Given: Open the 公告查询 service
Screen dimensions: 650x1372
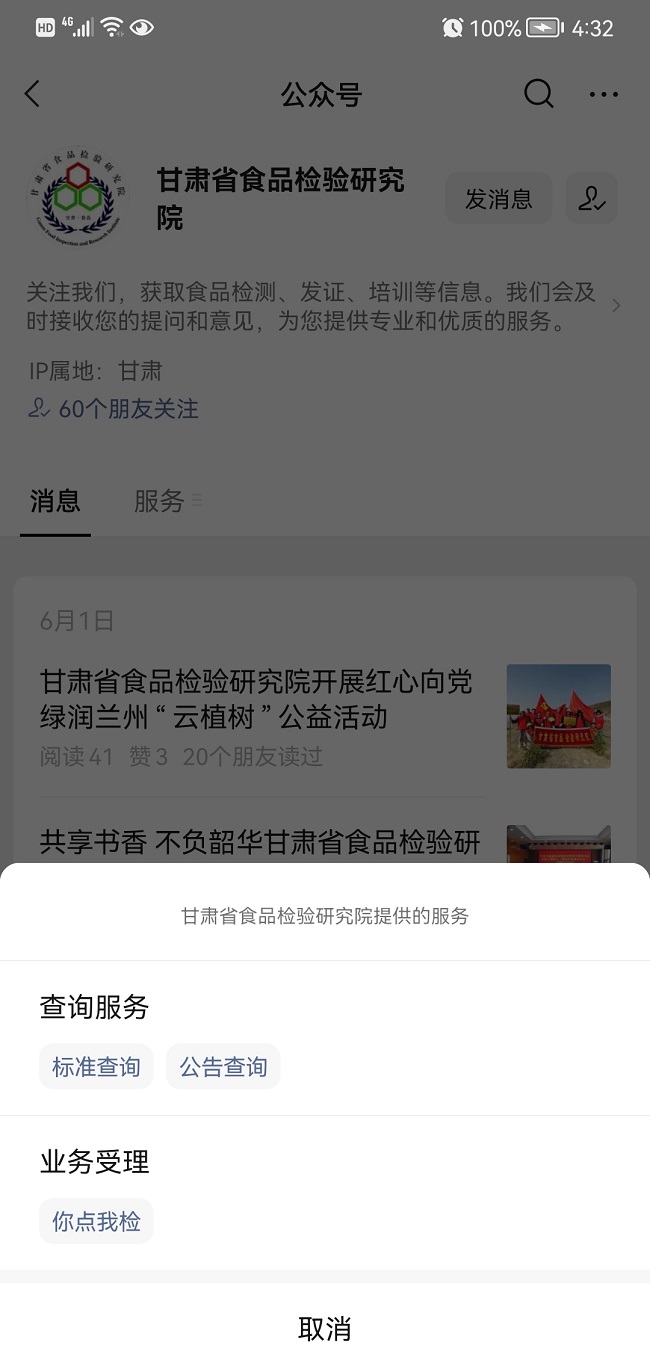Looking at the screenshot, I should (x=223, y=1067).
